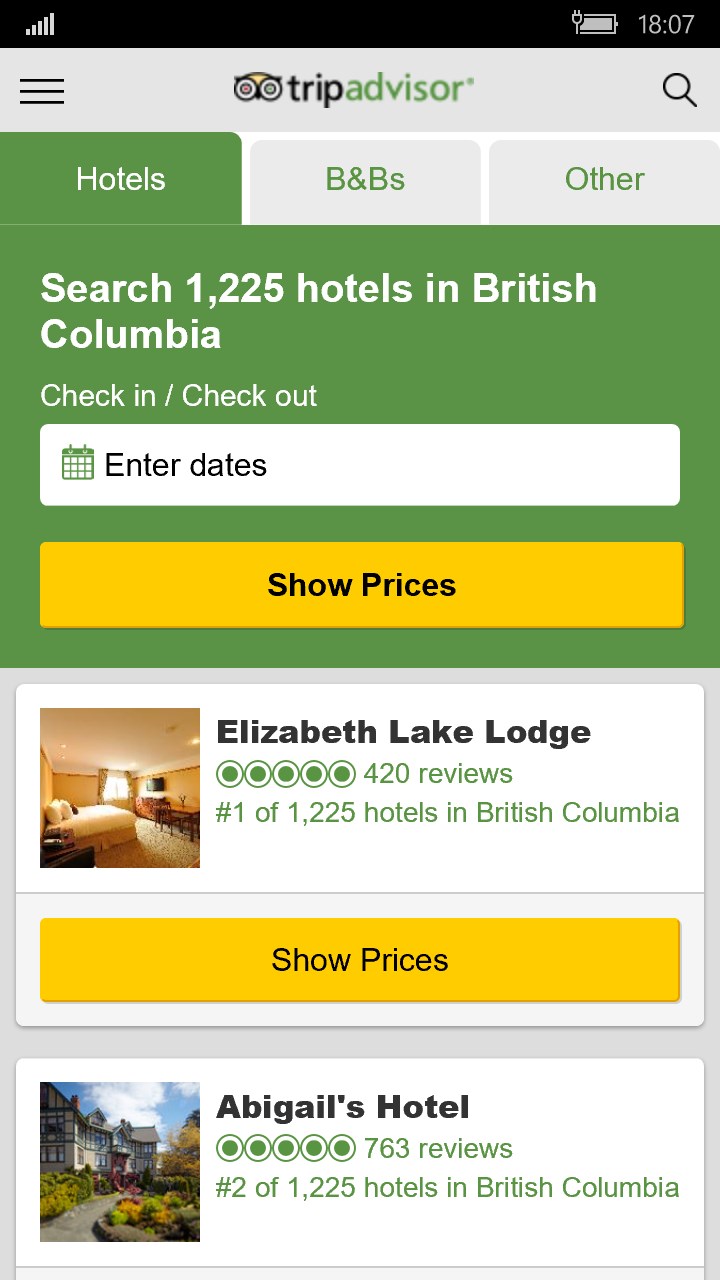Select the Hotels tab
This screenshot has height=1280, width=720.
(x=120, y=179)
